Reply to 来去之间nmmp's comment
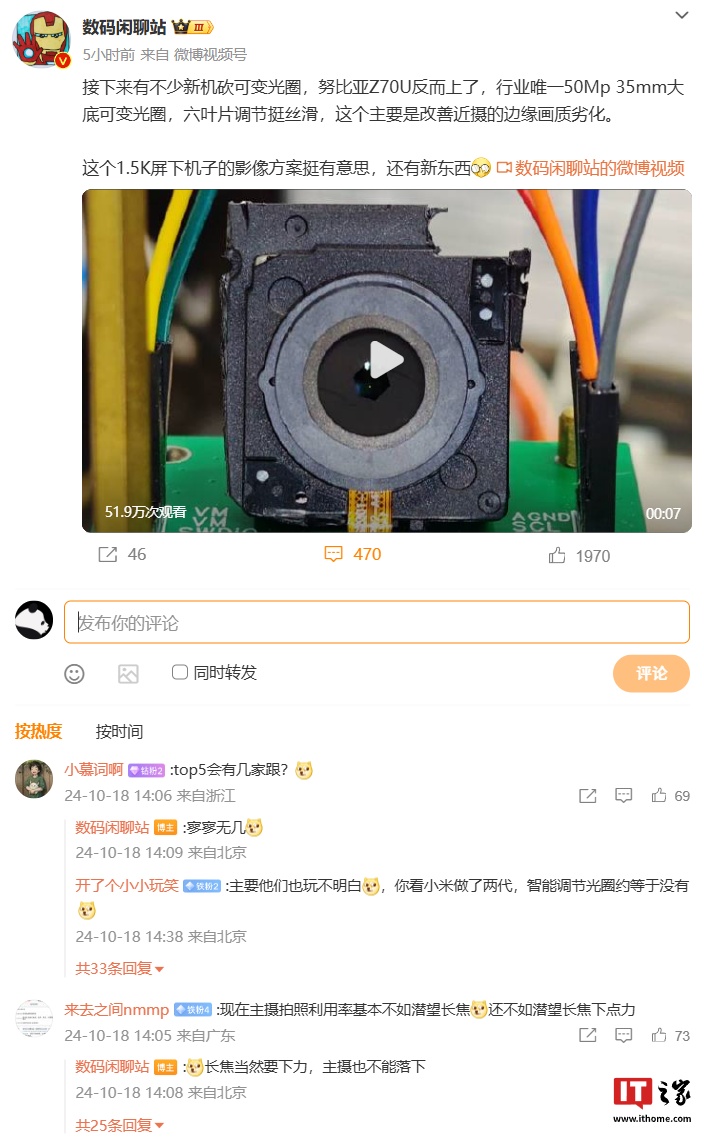704x1138 pixels. (624, 1036)
